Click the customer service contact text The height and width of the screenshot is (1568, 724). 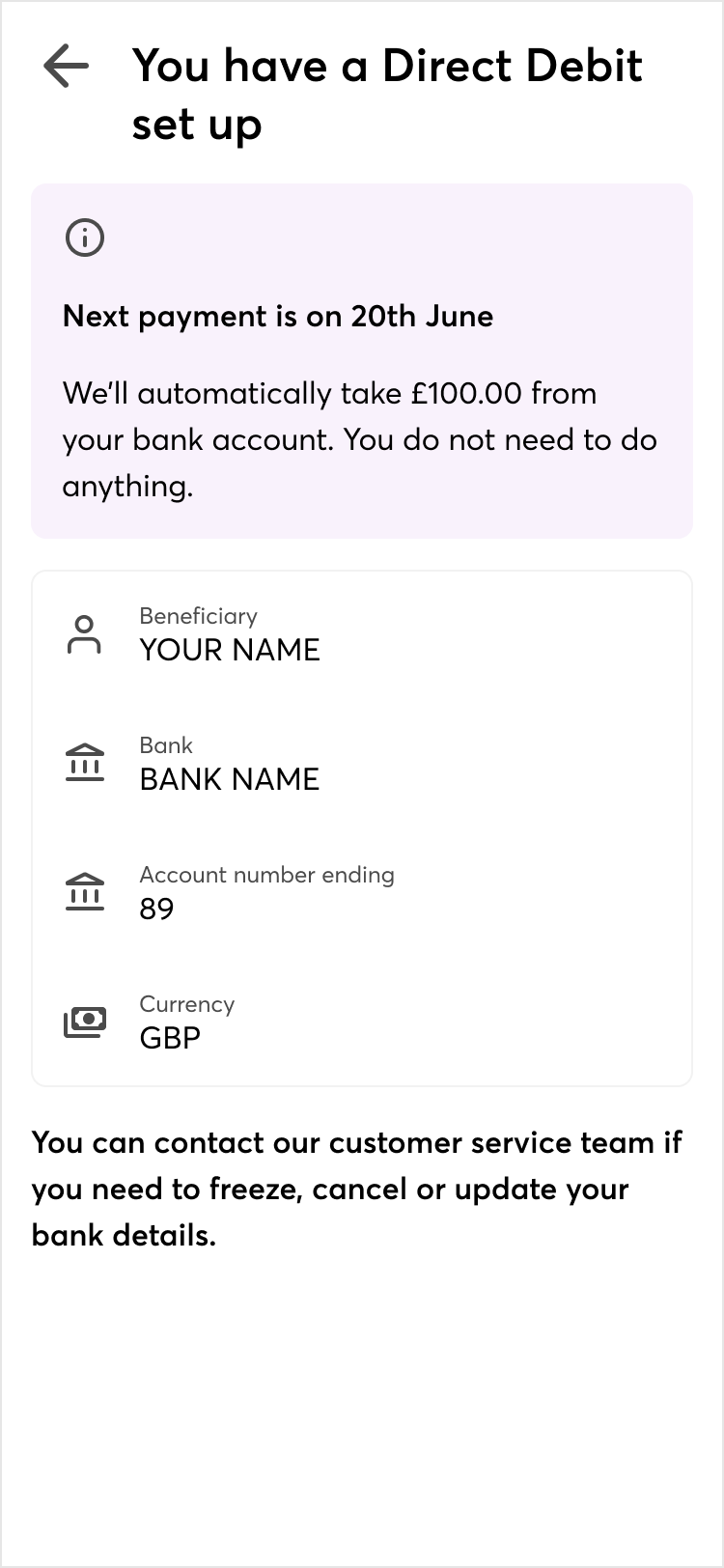click(x=357, y=1189)
